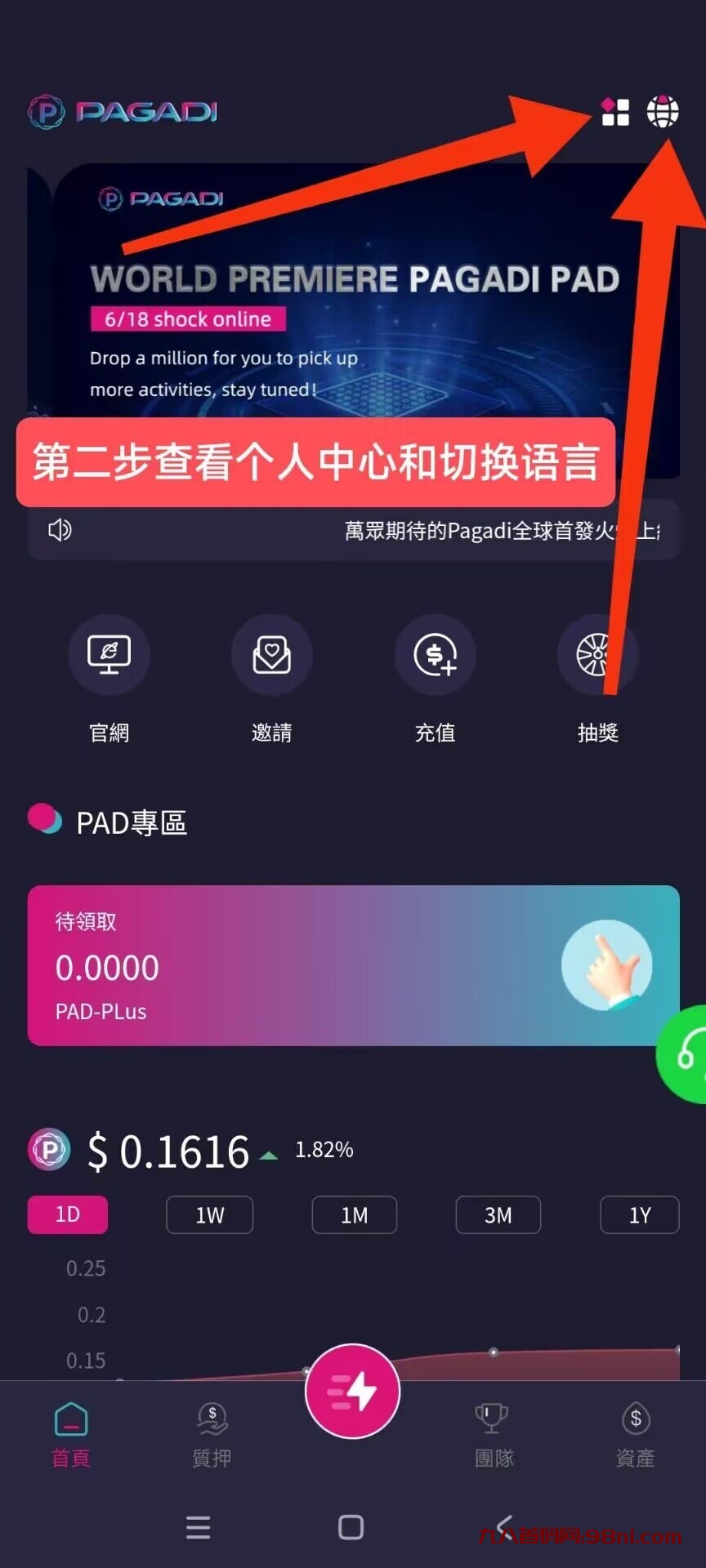The height and width of the screenshot is (1568, 706).
Task: Switch chart range to 3M
Action: click(498, 1214)
